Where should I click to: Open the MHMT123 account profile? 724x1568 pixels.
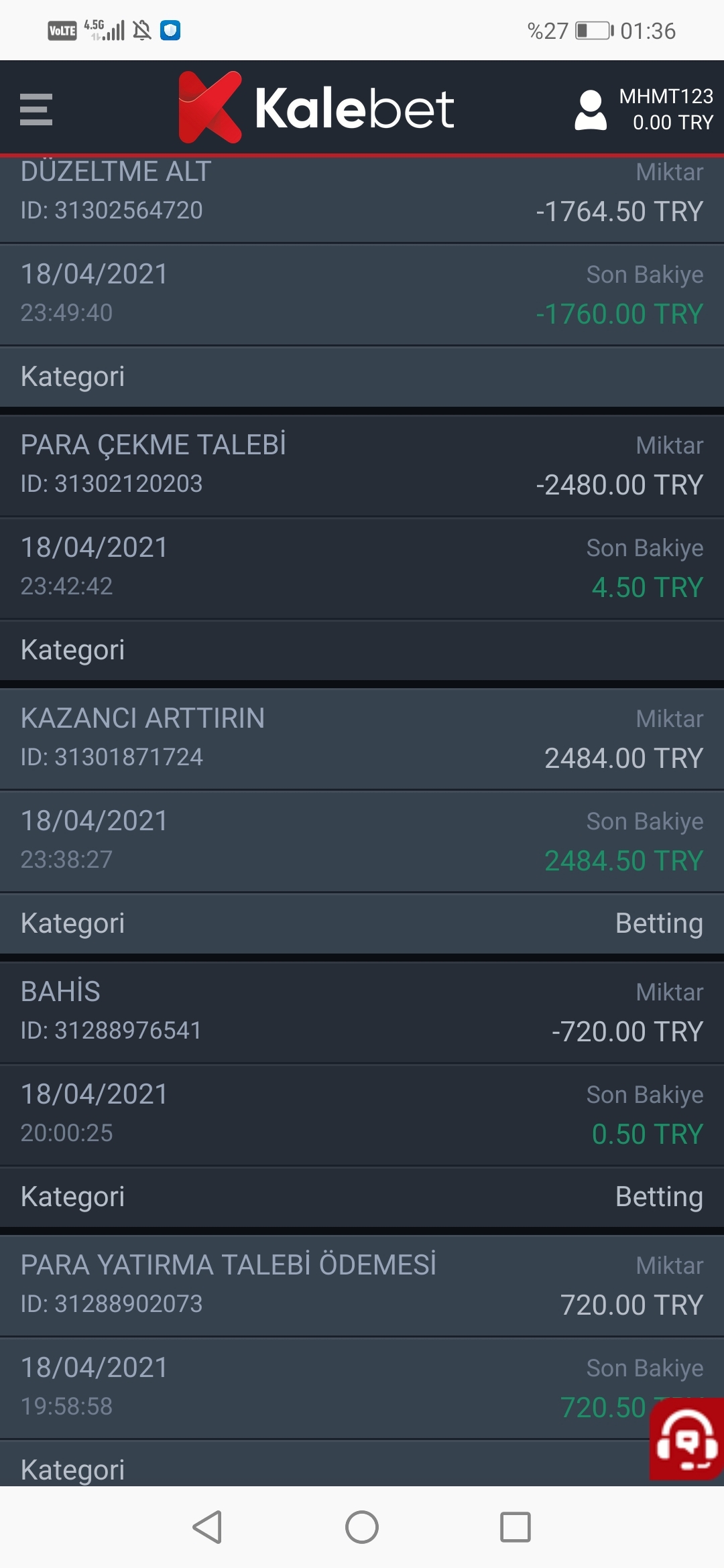[644, 109]
